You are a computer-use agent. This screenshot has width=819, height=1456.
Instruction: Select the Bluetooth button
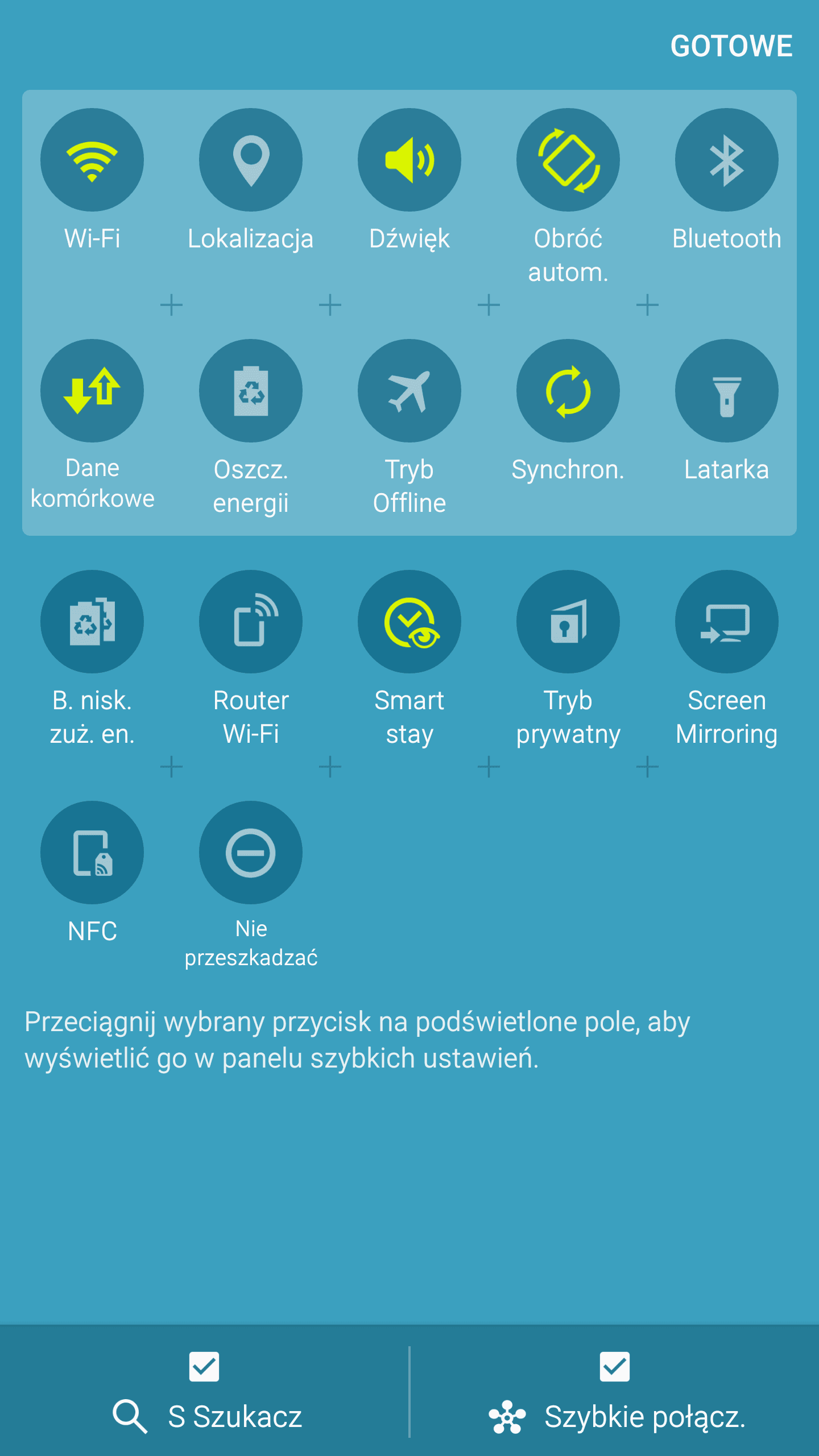[727, 160]
